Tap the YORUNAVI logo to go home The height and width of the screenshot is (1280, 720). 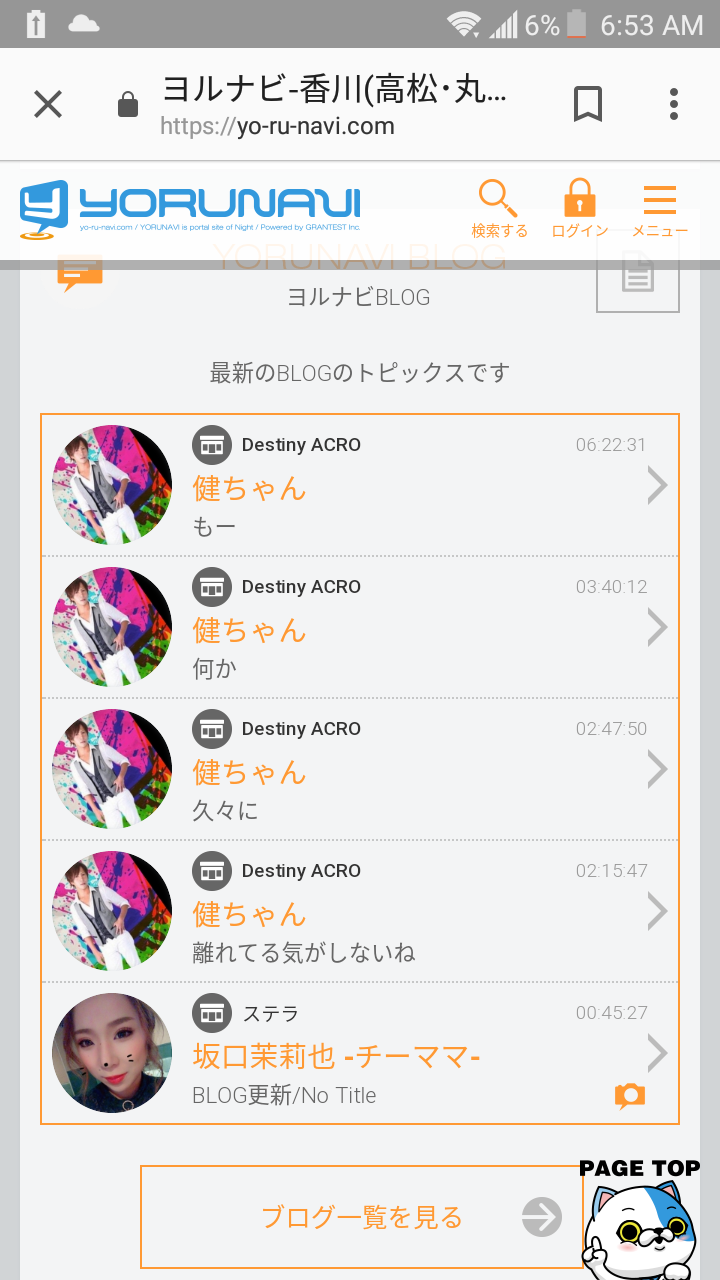[190, 209]
